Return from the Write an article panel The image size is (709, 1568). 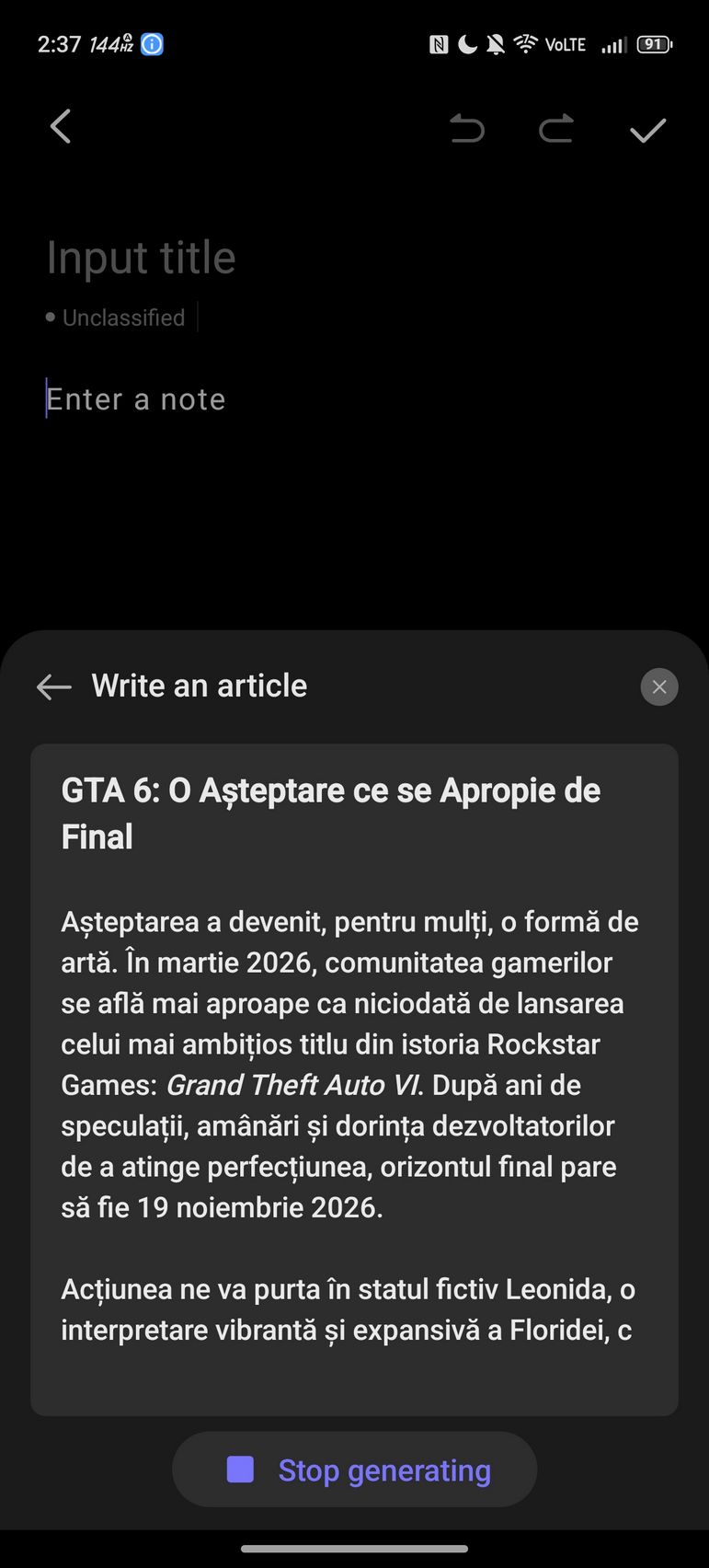tap(54, 686)
